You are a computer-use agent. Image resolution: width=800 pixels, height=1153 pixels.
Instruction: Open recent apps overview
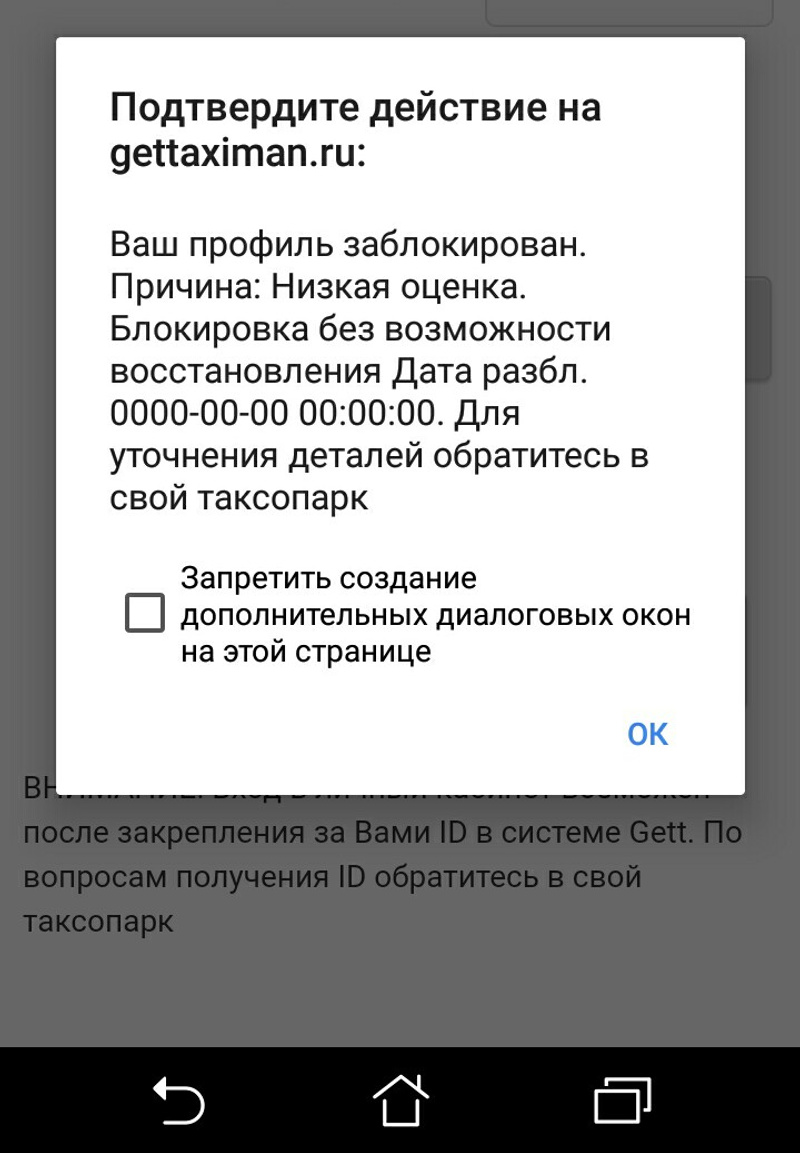[x=622, y=1100]
